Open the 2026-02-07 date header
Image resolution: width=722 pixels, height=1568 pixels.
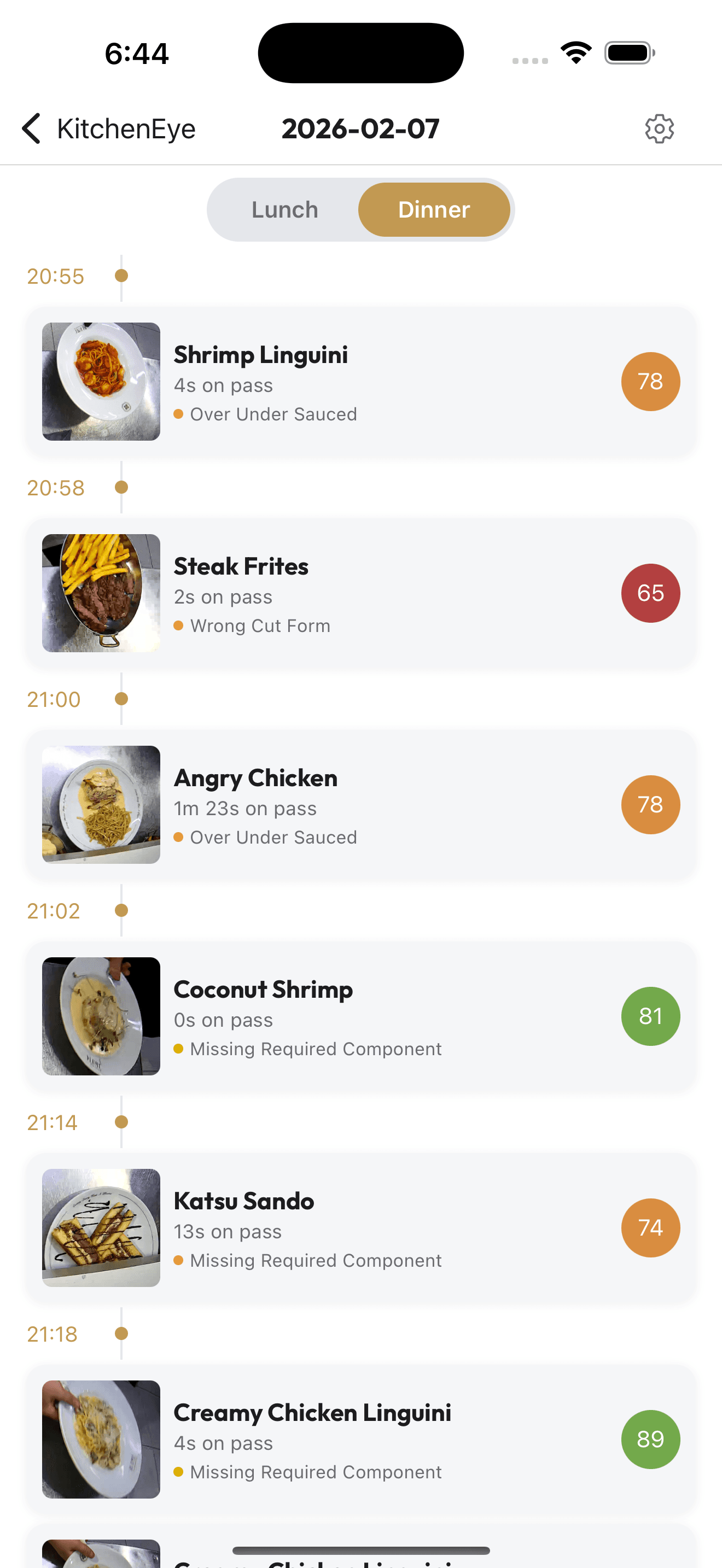pos(360,128)
